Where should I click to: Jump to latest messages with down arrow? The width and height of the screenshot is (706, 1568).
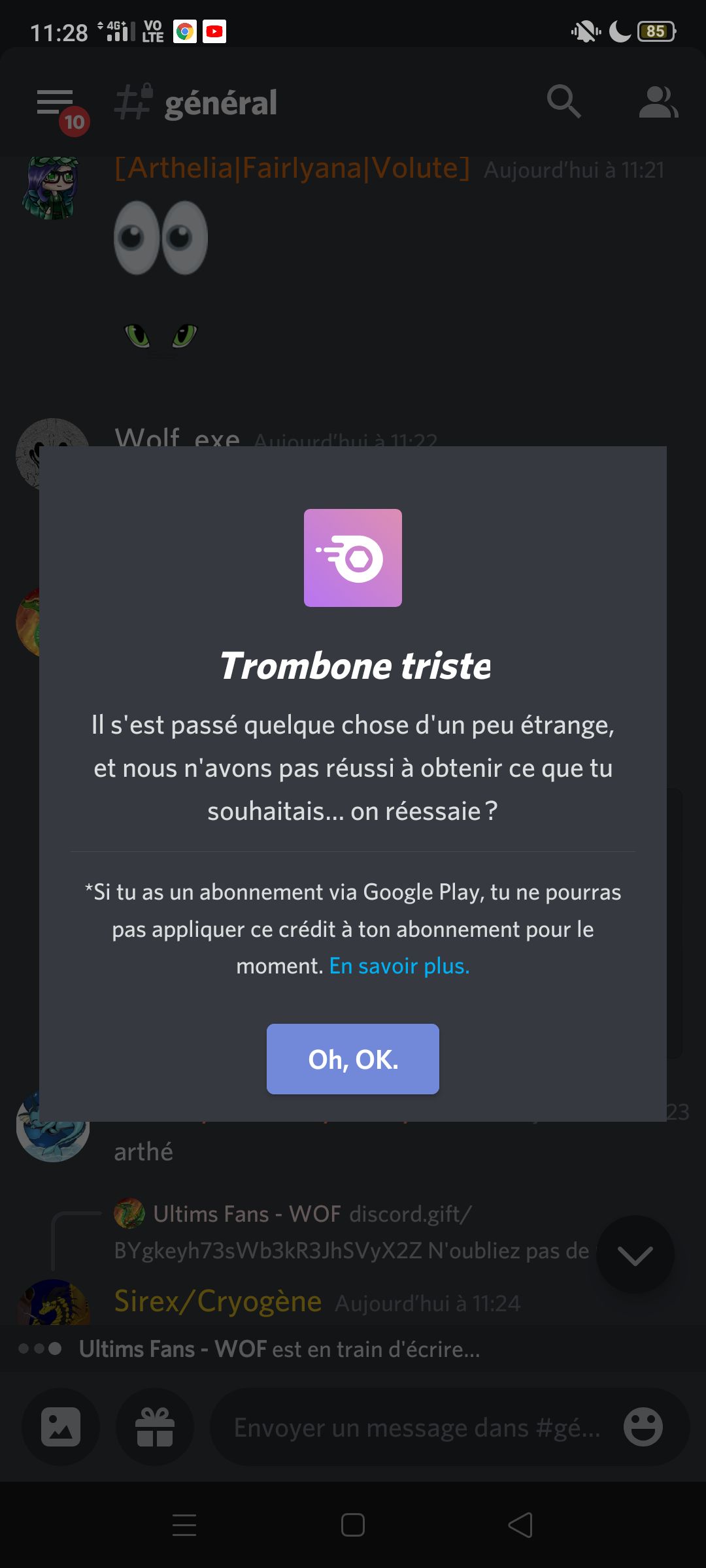(x=635, y=1254)
